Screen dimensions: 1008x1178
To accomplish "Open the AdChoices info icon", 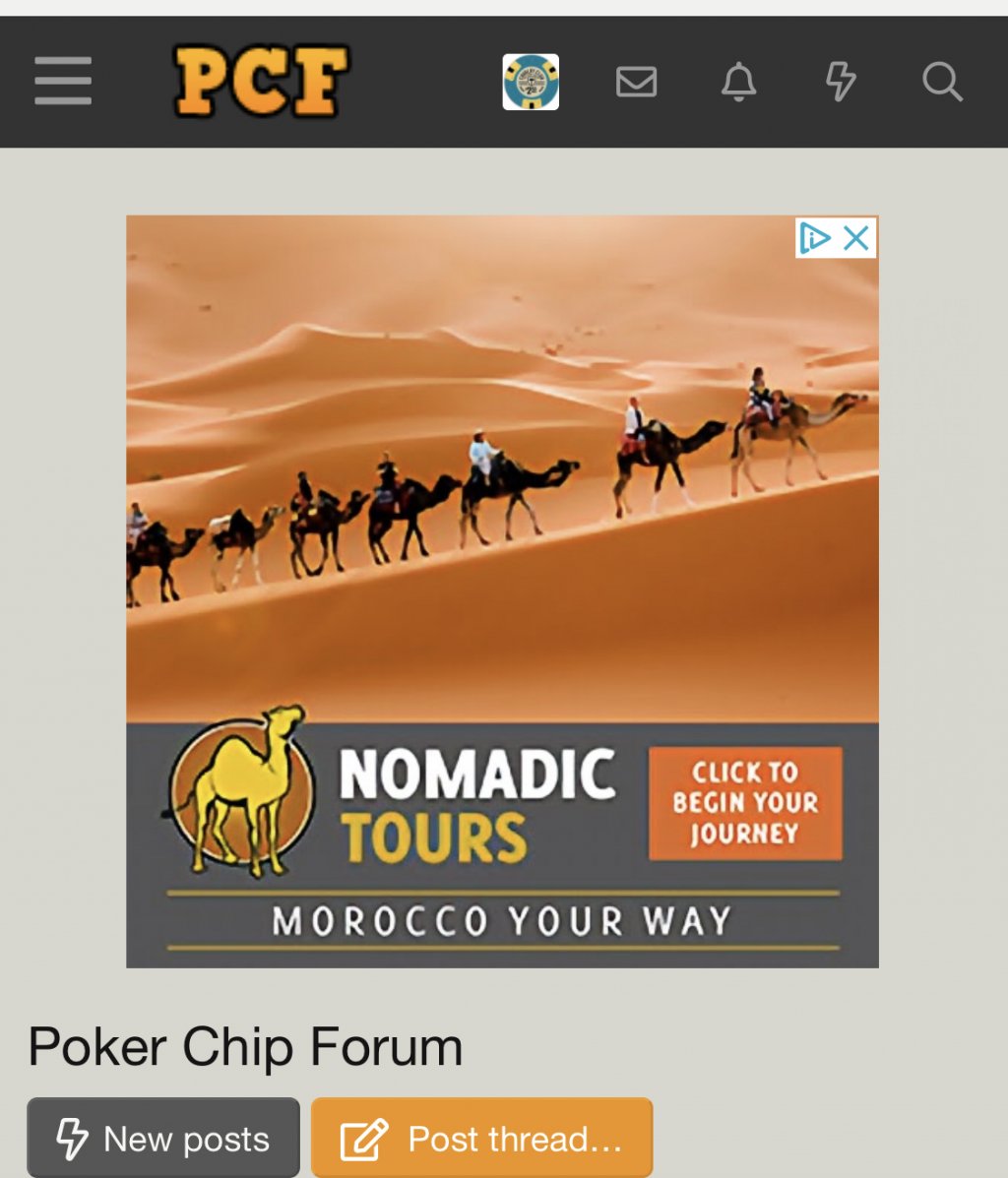I will click(815, 238).
